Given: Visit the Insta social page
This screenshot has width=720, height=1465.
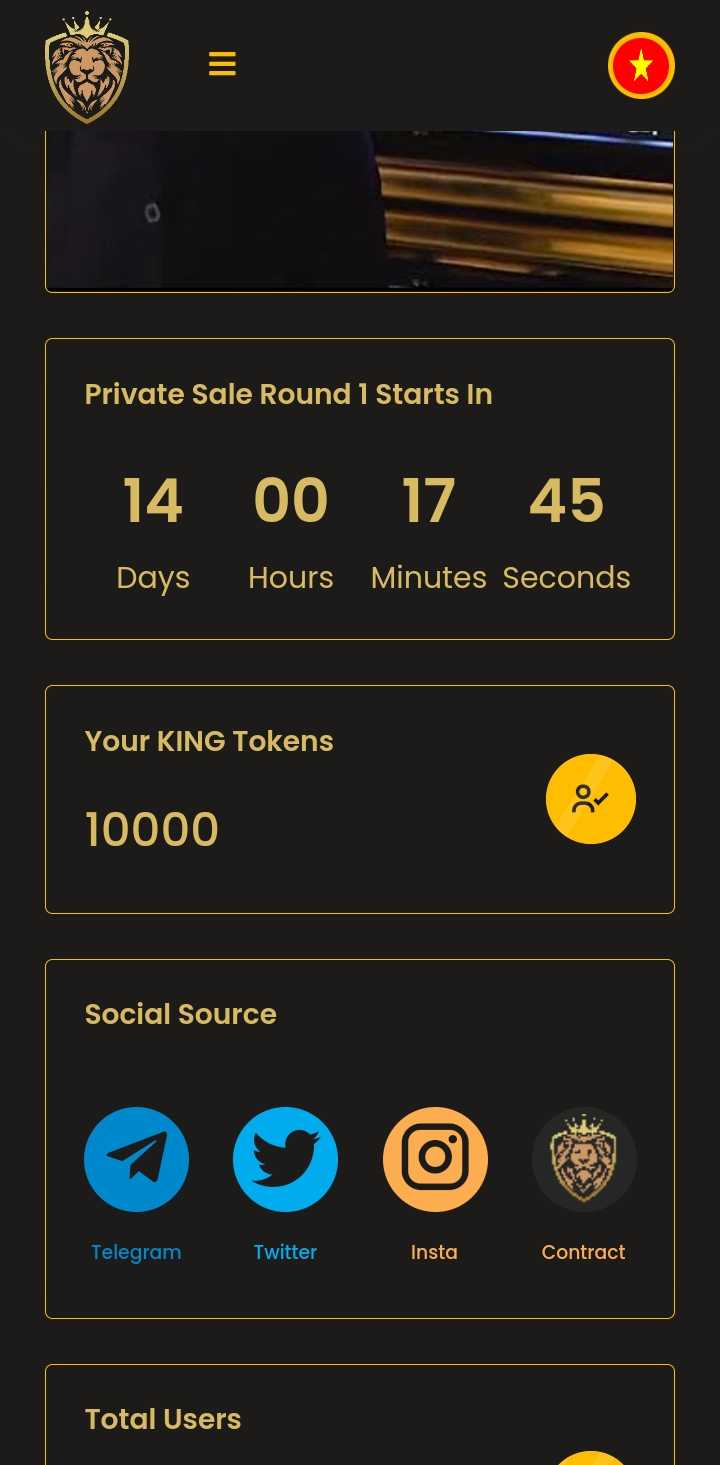Looking at the screenshot, I should pyautogui.click(x=435, y=1160).
